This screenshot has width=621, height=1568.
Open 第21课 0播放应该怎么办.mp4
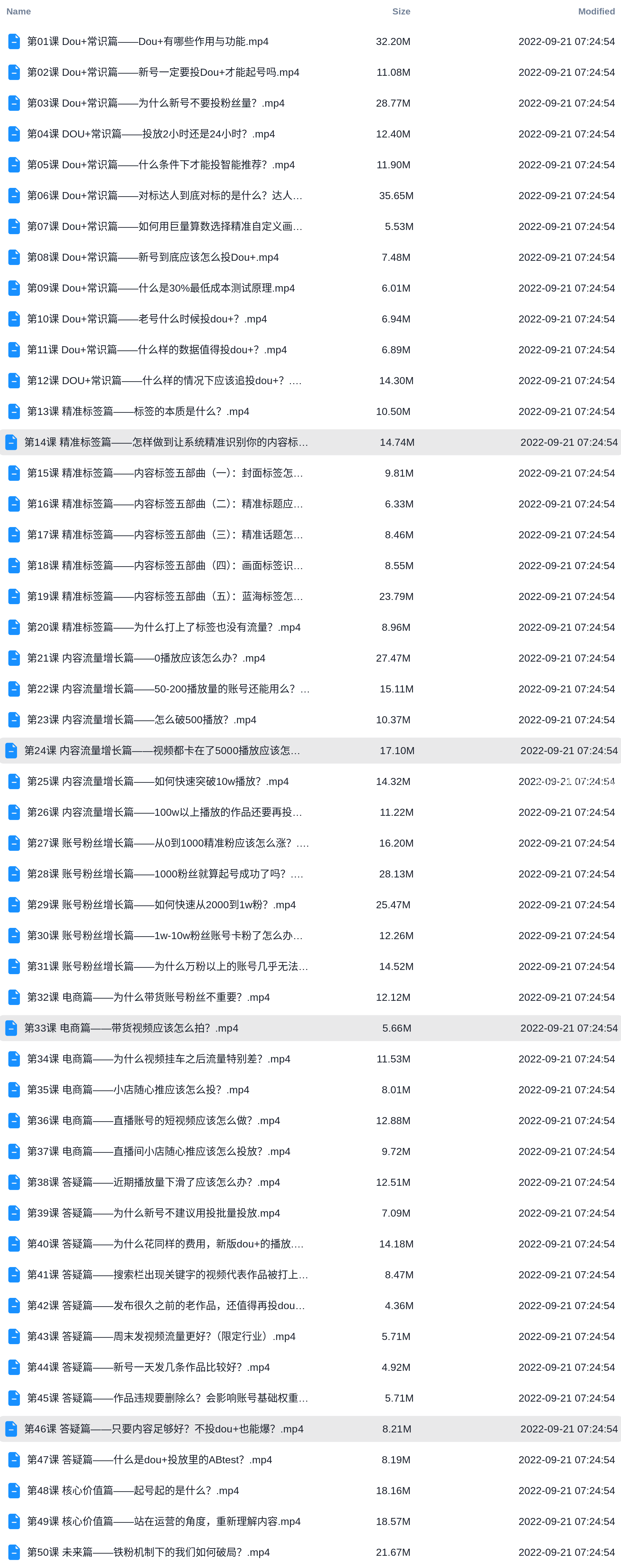coord(145,658)
